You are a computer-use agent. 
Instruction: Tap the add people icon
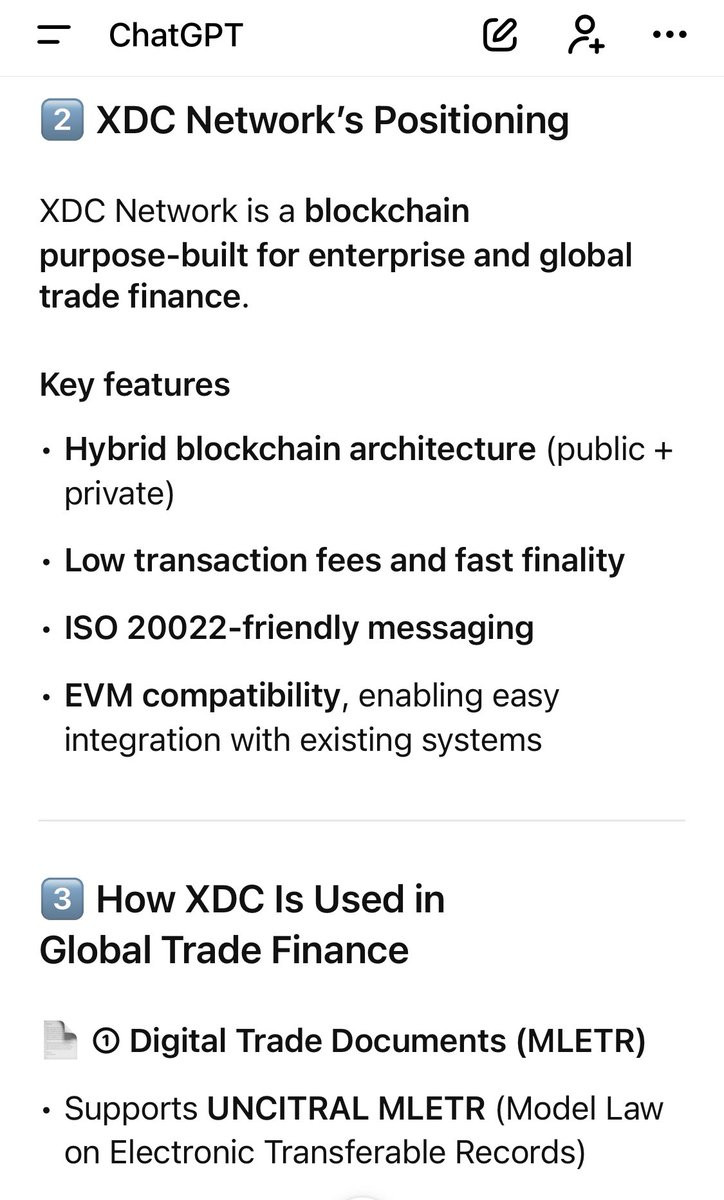[585, 35]
